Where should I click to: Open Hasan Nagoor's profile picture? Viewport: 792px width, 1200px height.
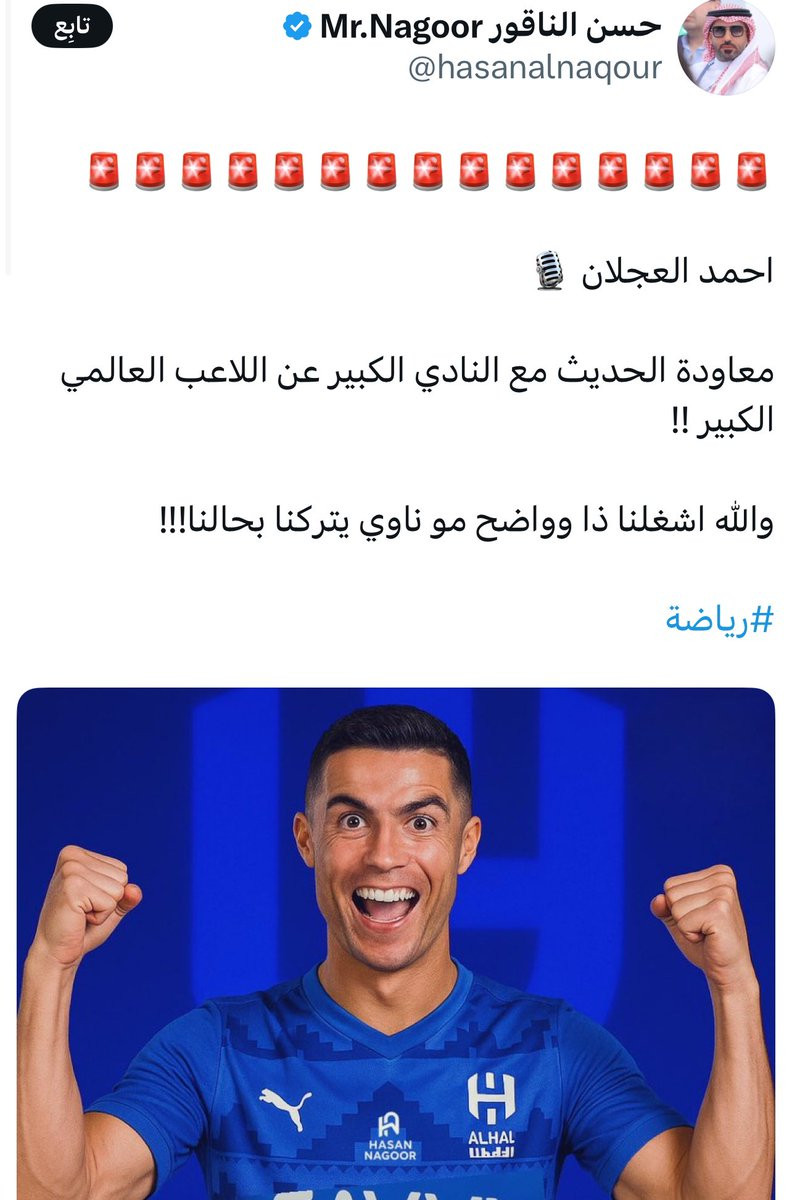(x=725, y=46)
